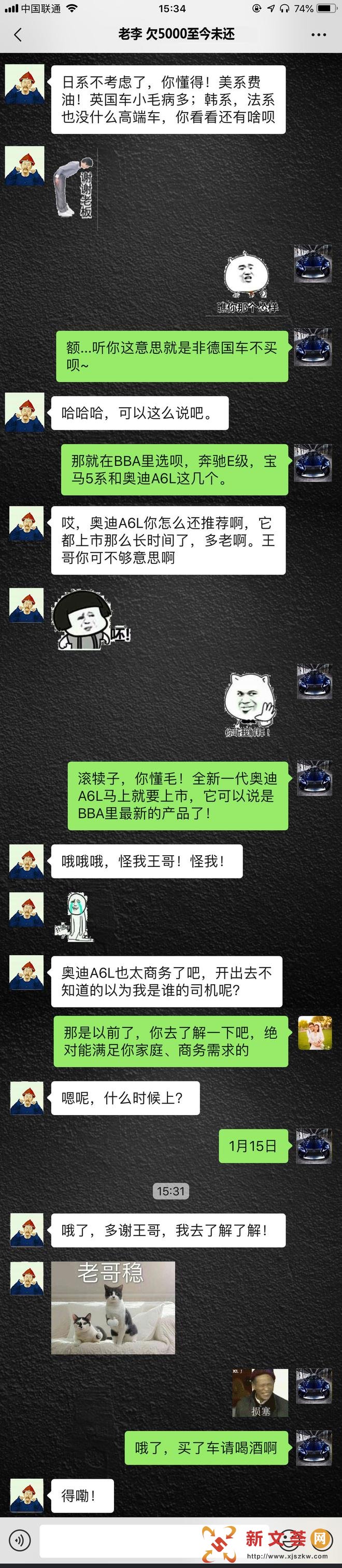This screenshot has height=1568, width=342.
Task: Focus the message text field
Action: click(121, 1540)
